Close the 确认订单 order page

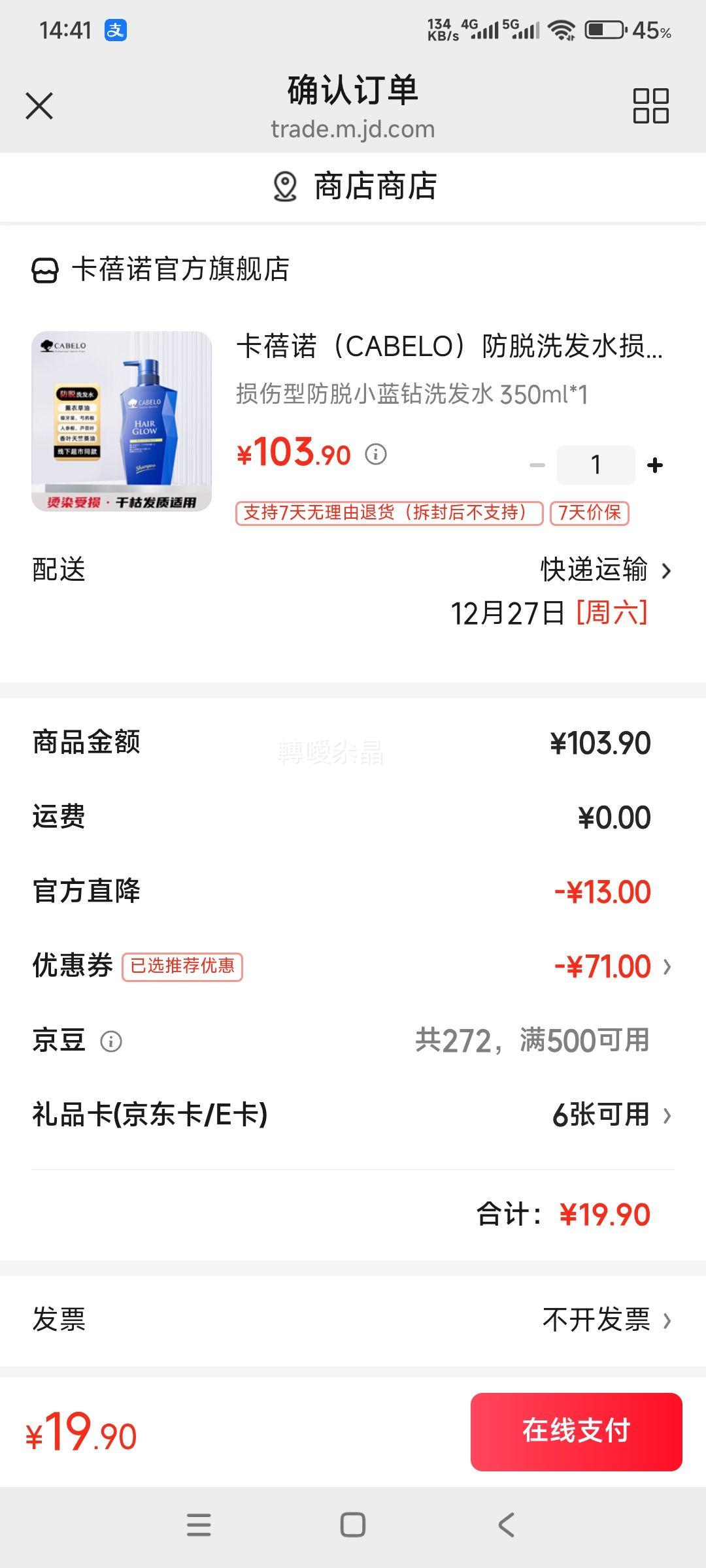(x=39, y=106)
